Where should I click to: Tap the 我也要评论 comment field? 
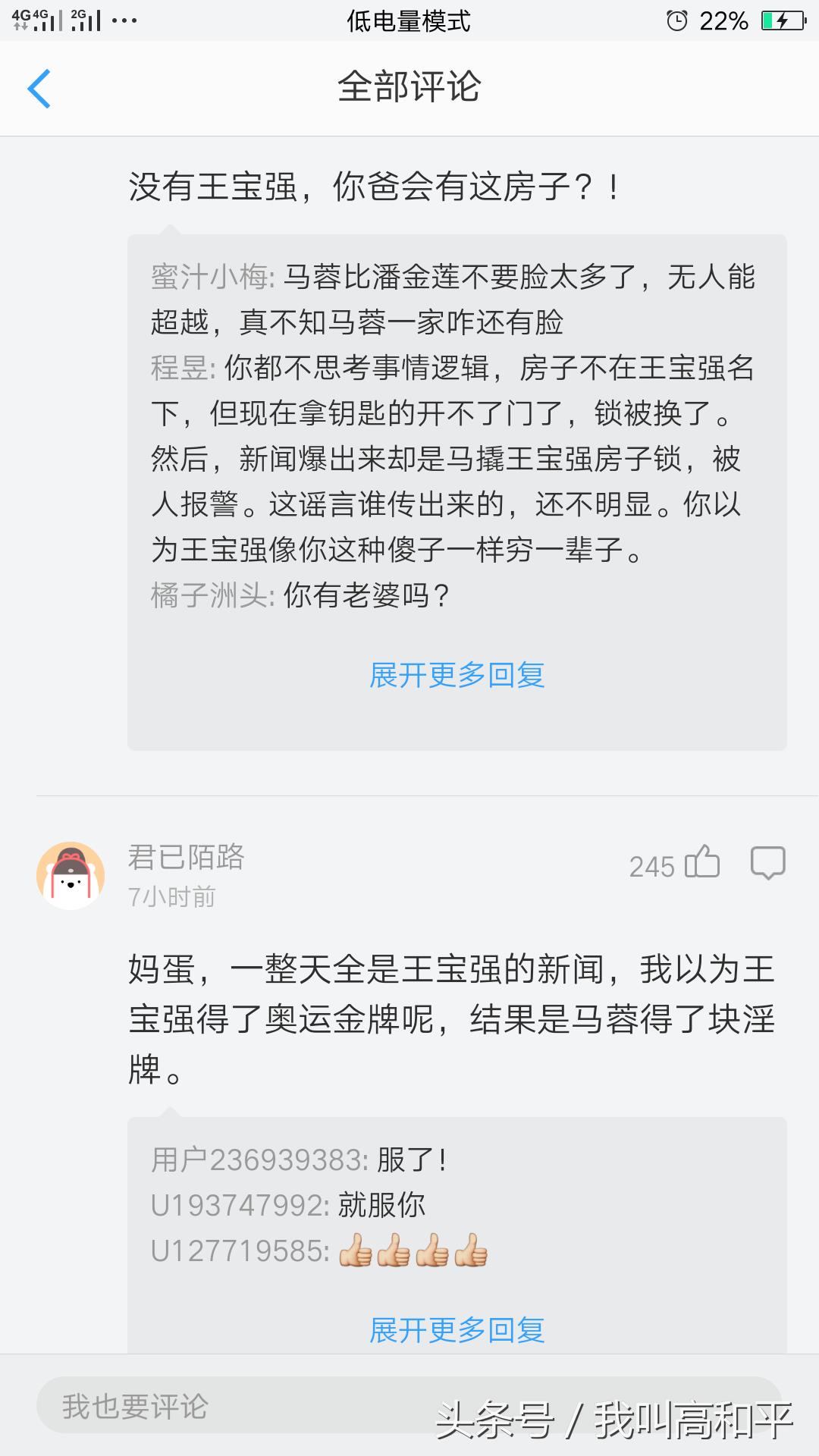227,1407
